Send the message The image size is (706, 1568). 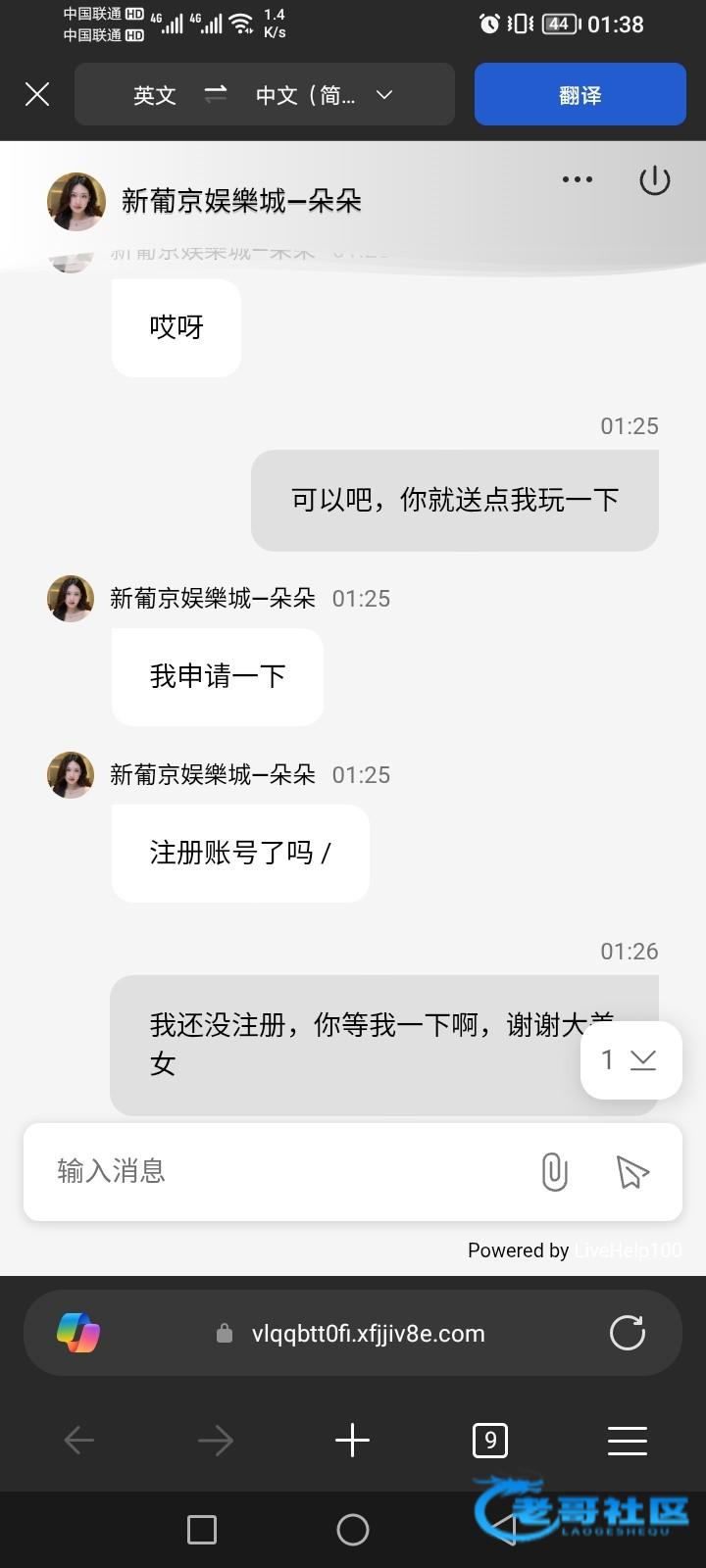(632, 1171)
